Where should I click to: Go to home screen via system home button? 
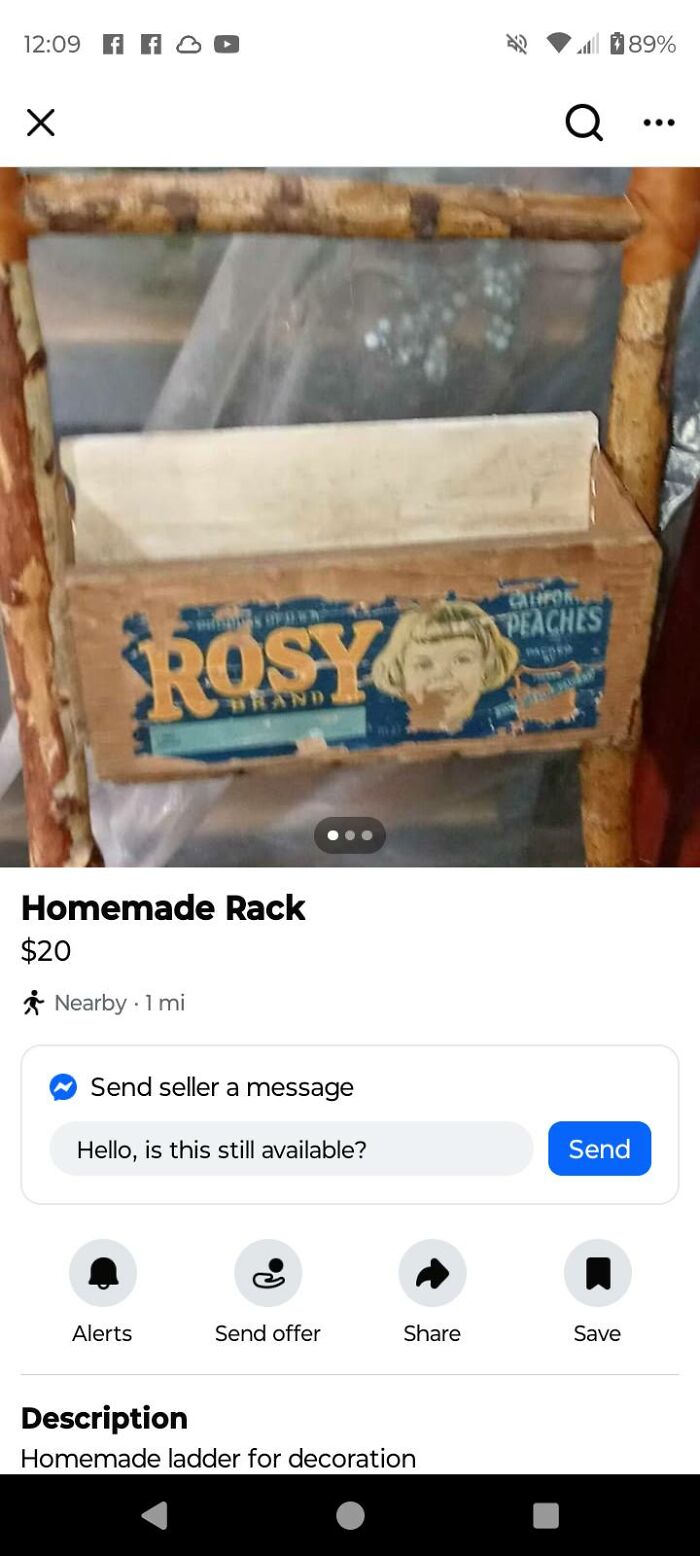tap(350, 1516)
